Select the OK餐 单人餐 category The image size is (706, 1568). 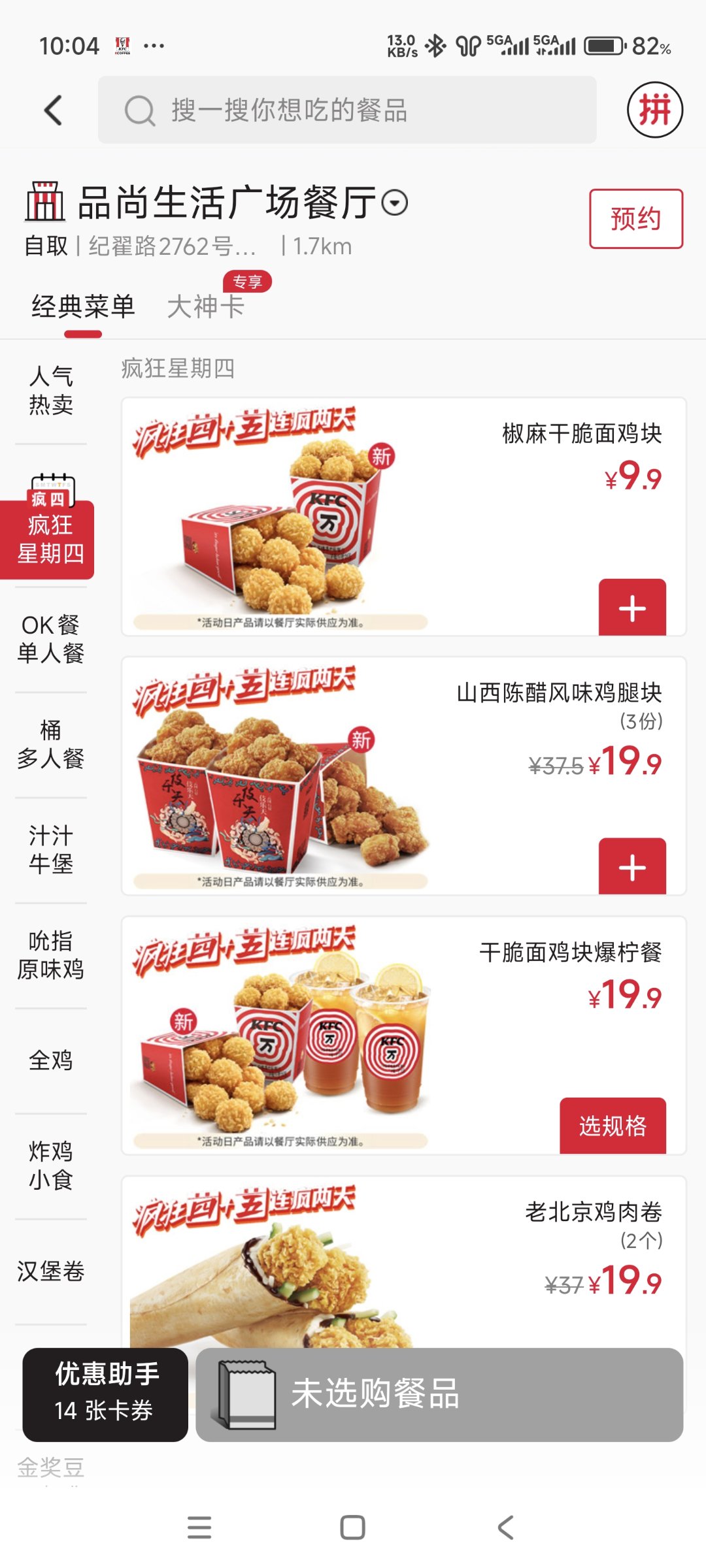51,639
